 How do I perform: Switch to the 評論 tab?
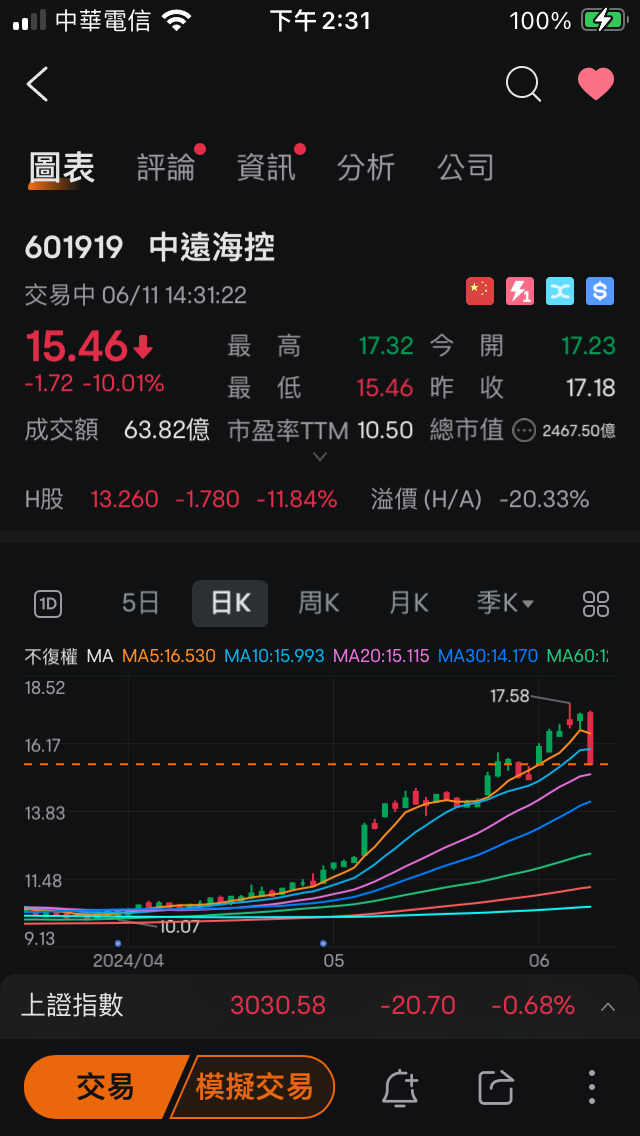pyautogui.click(x=166, y=168)
